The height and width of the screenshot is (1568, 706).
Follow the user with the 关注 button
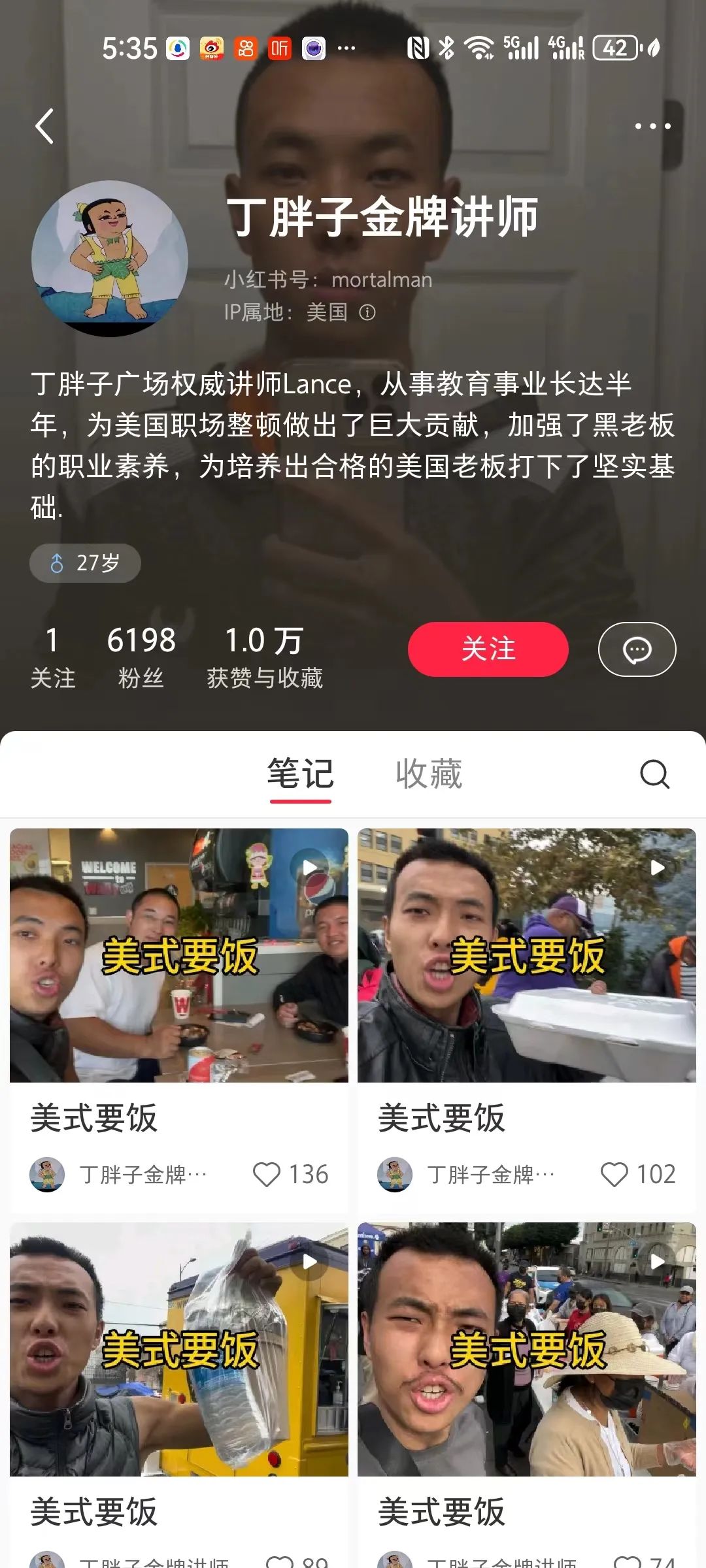(488, 649)
